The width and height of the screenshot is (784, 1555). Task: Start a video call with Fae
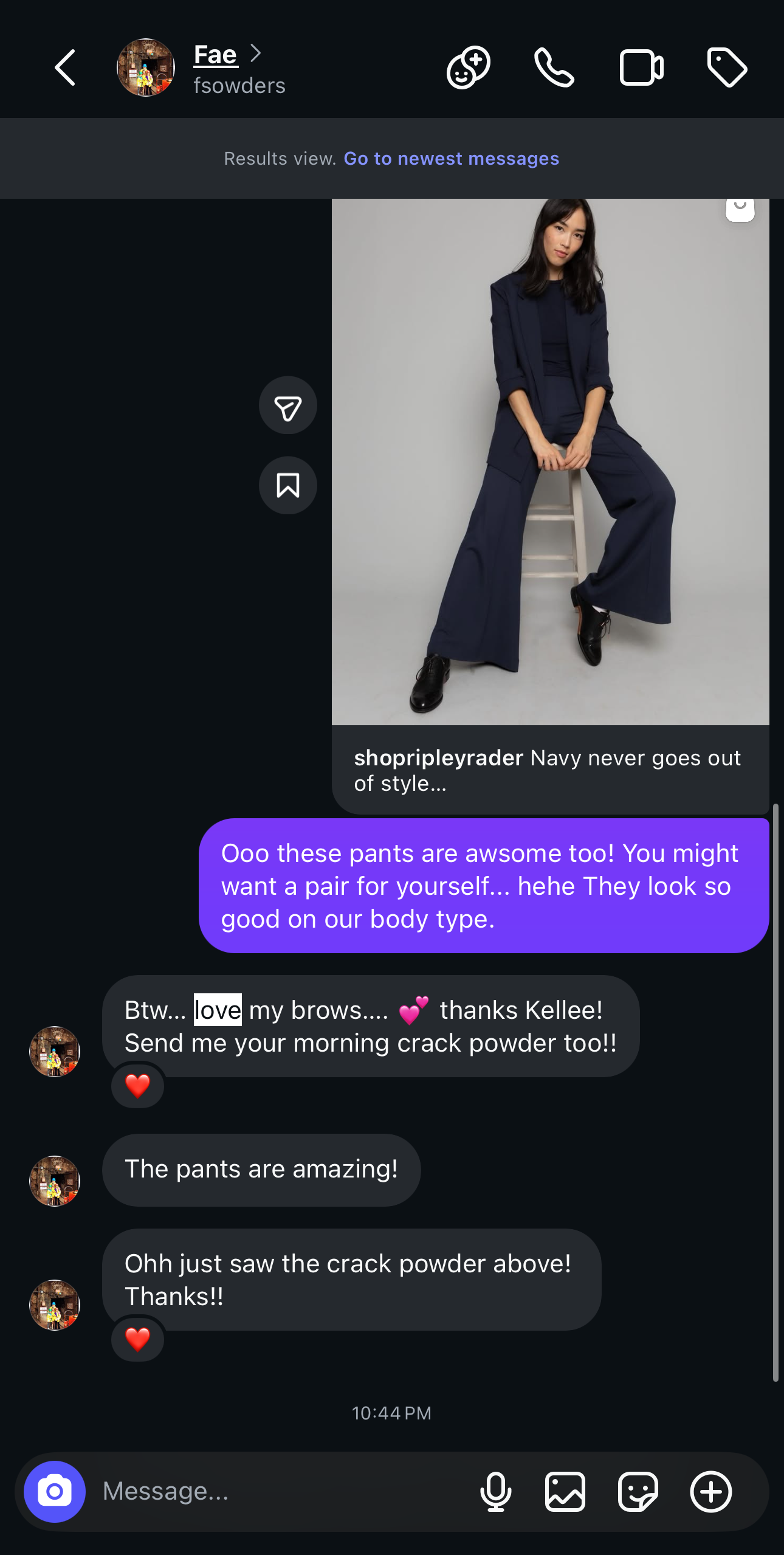click(x=641, y=67)
